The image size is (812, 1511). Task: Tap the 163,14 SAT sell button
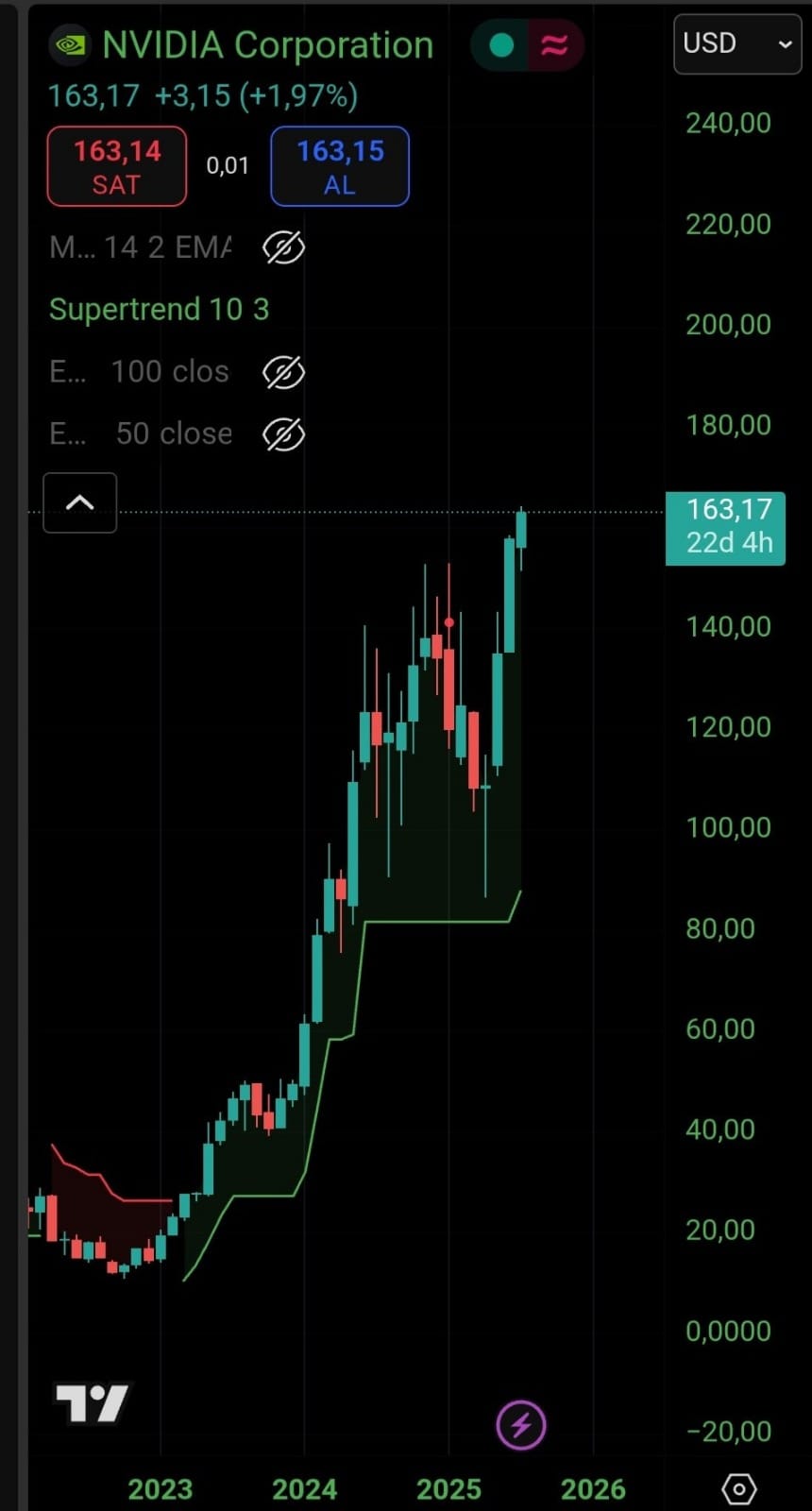coord(117,166)
